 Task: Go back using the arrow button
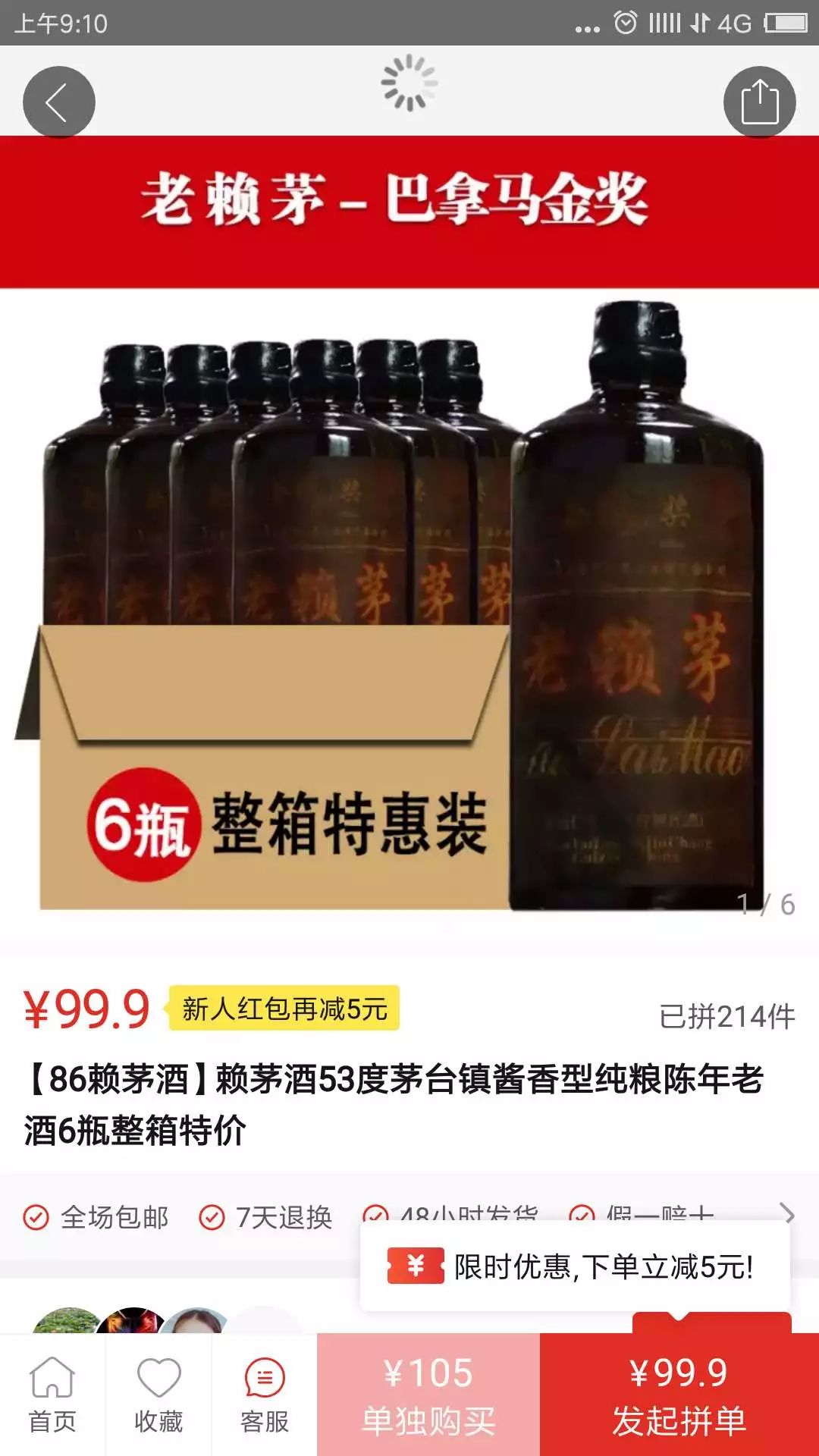point(58,102)
